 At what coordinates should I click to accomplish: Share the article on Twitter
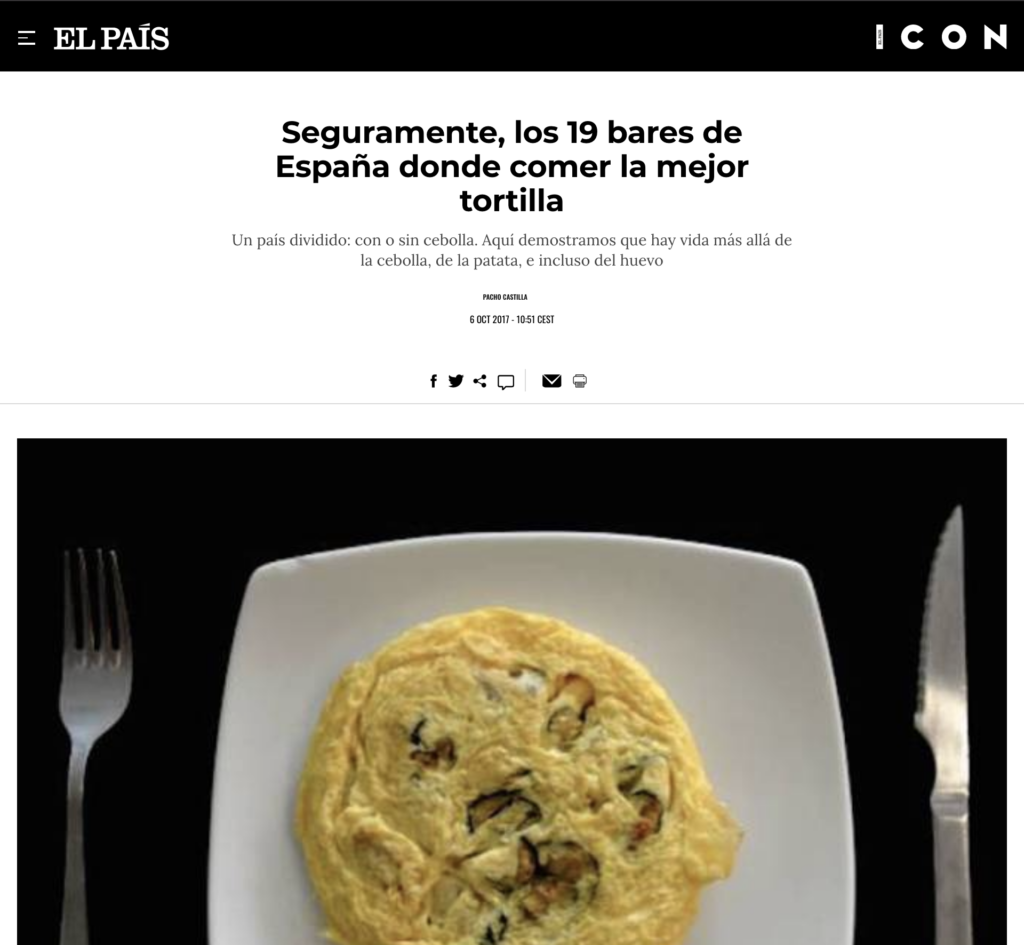click(x=456, y=381)
